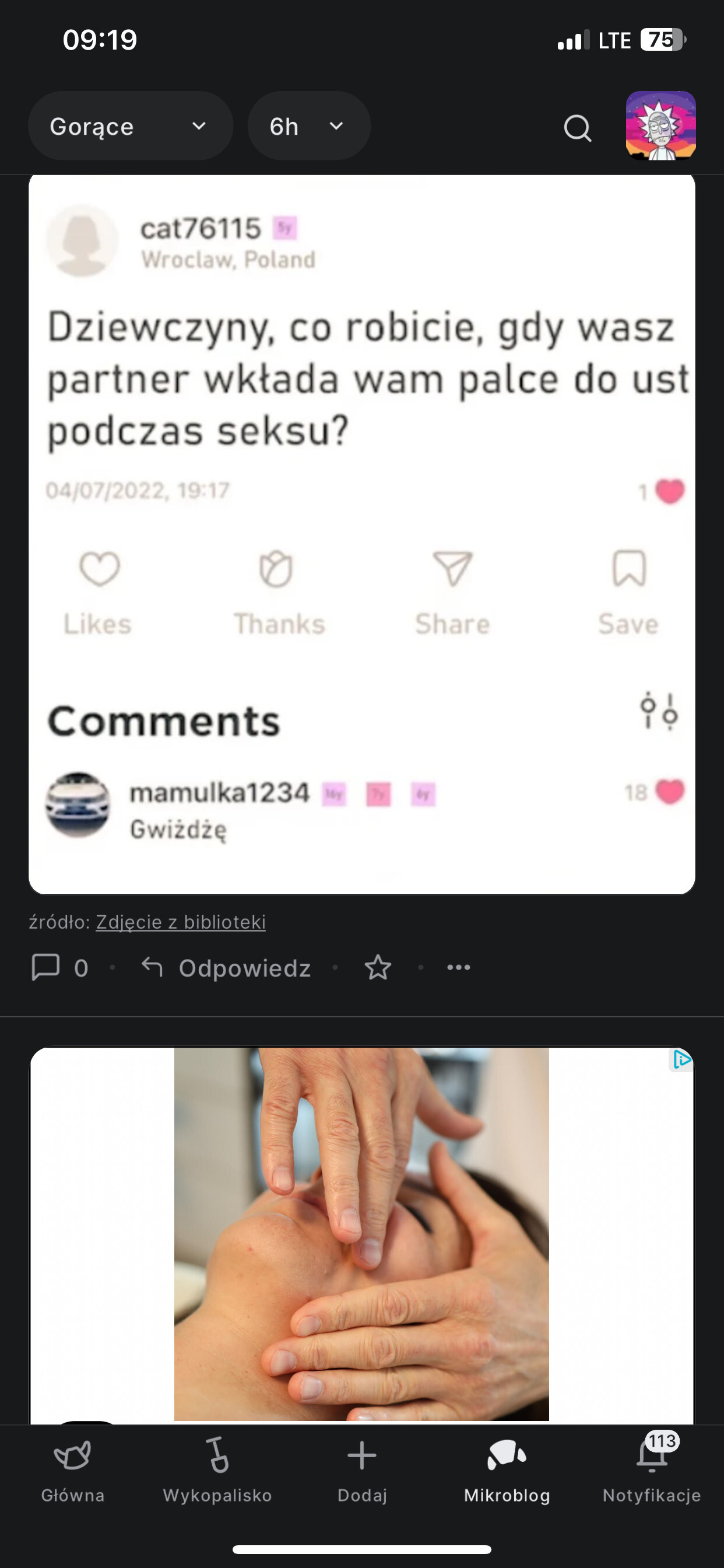This screenshot has width=724, height=1568.
Task: Open the three-dot more options menu
Action: [458, 967]
